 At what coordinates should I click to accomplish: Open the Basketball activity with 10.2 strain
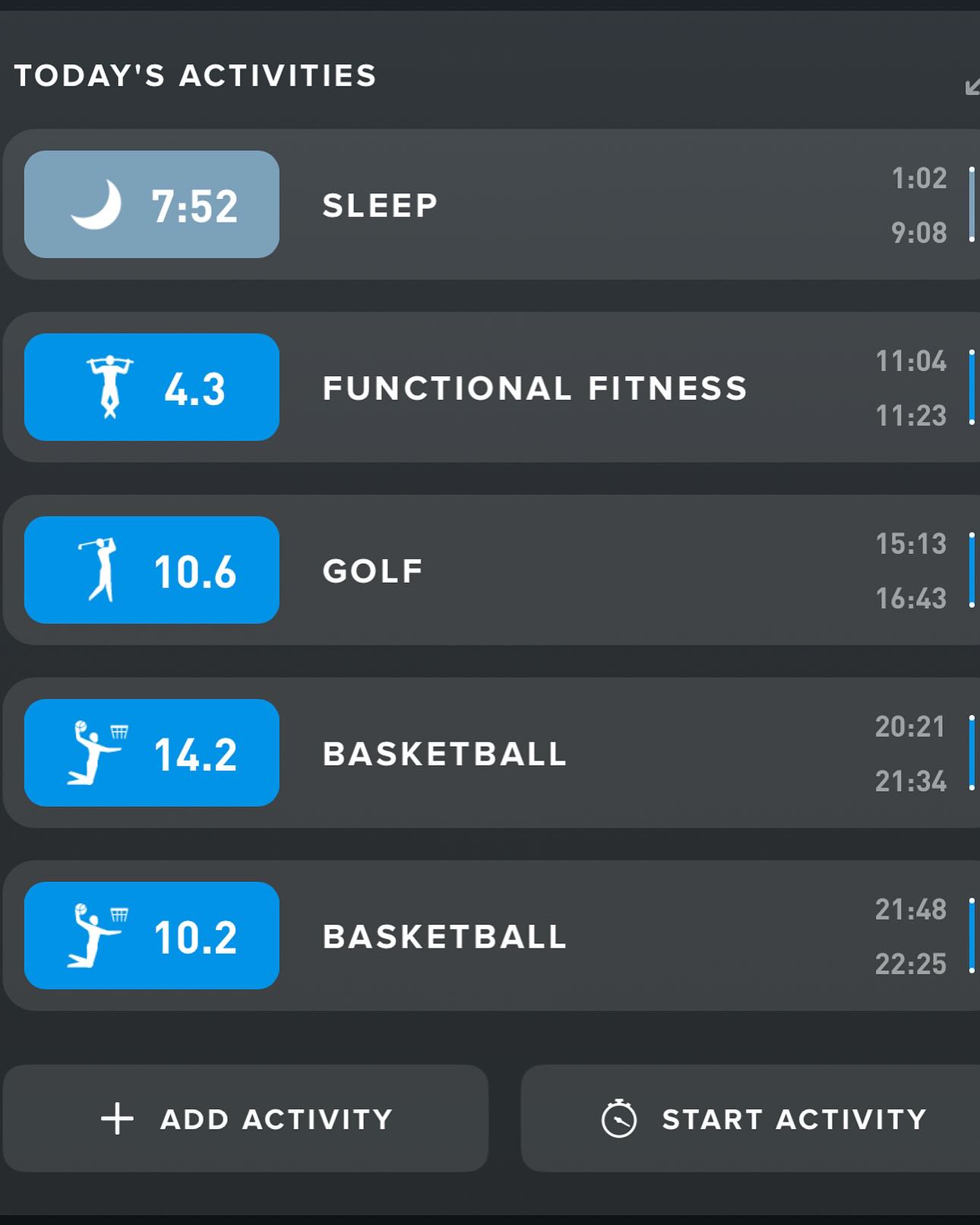490,935
